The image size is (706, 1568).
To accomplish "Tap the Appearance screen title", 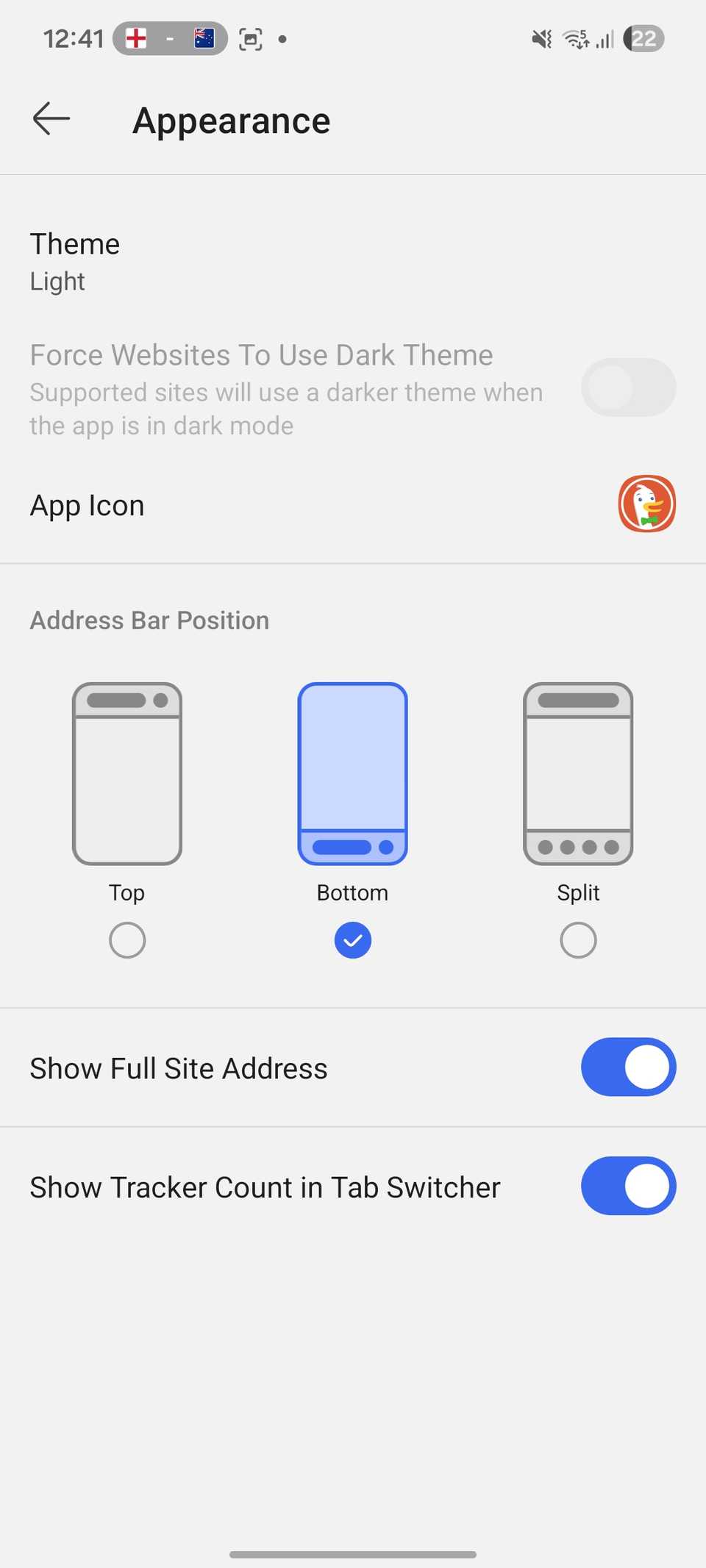I will pyautogui.click(x=230, y=120).
